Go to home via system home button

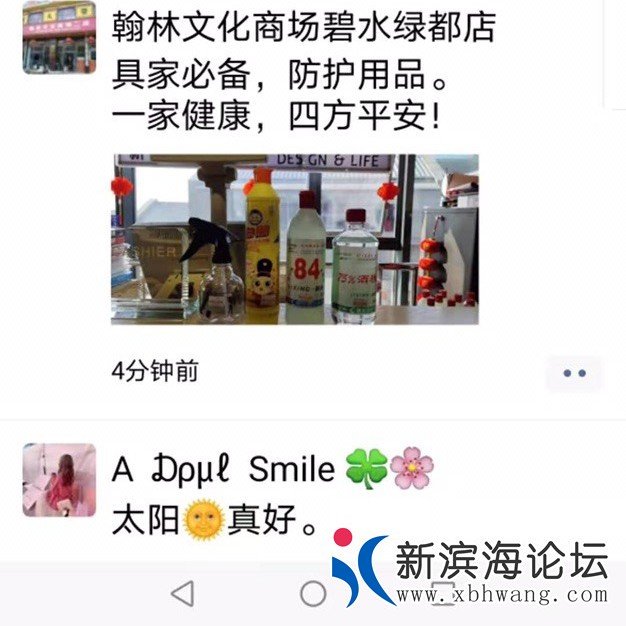(313, 594)
